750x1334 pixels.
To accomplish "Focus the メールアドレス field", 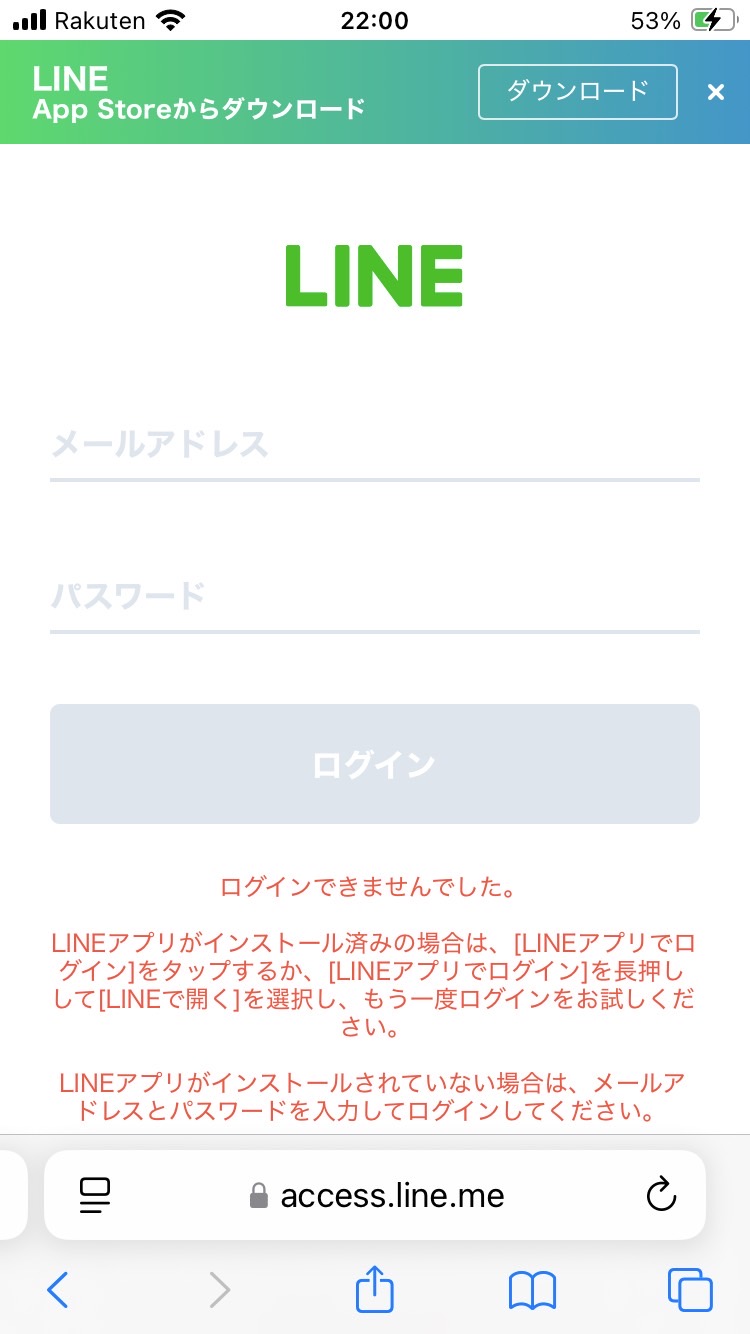I will click(375, 445).
